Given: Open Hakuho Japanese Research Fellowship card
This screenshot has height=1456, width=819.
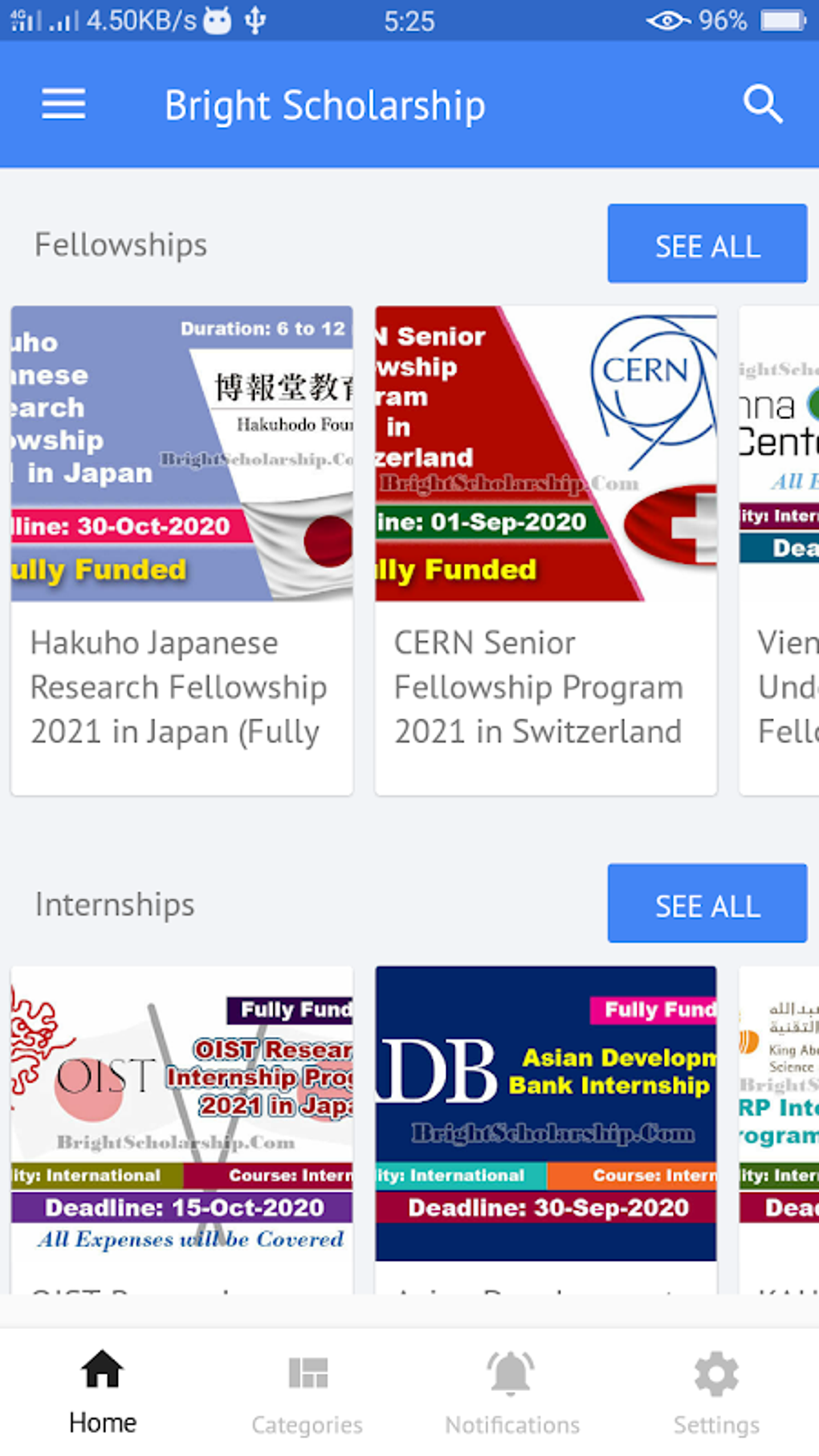Looking at the screenshot, I should [181, 551].
